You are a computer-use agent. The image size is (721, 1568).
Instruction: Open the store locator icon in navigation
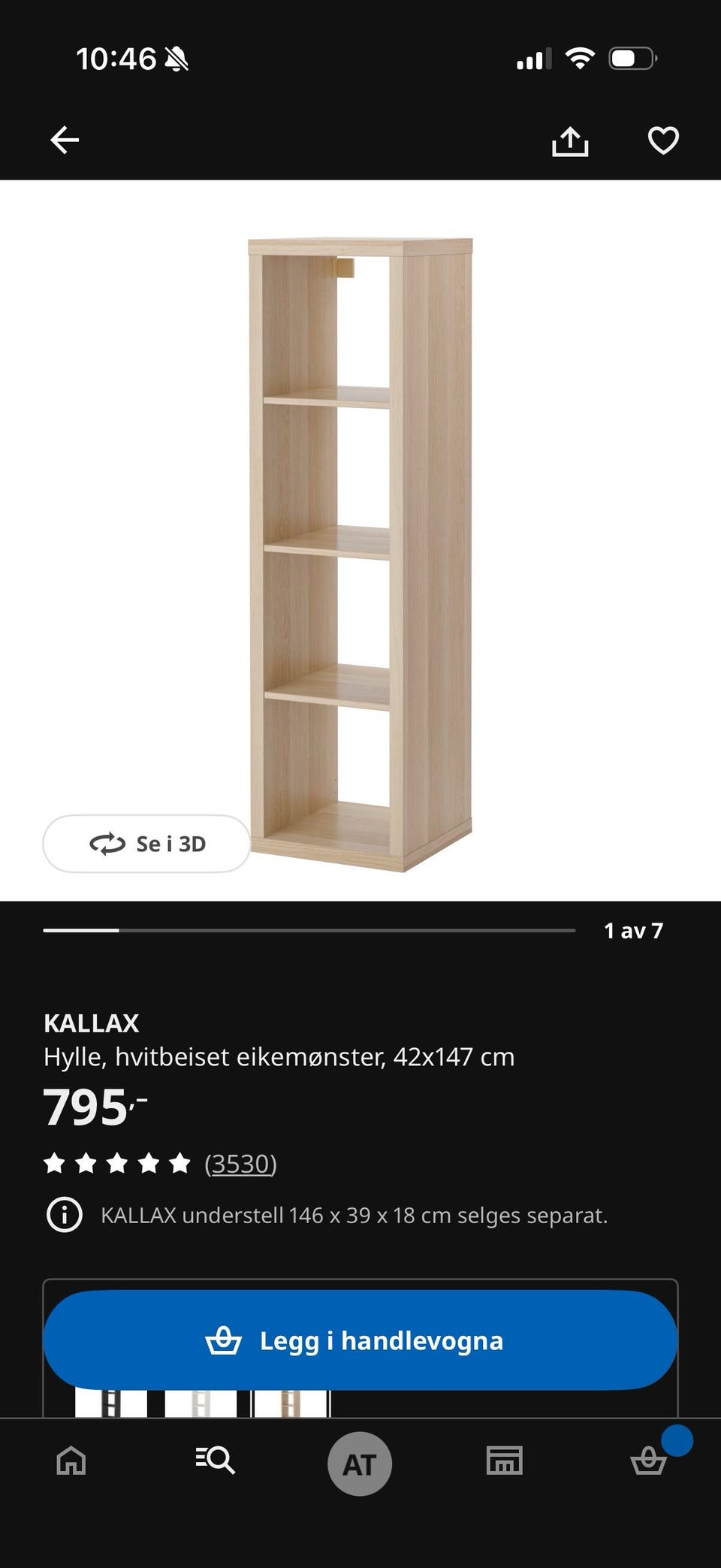(505, 1461)
